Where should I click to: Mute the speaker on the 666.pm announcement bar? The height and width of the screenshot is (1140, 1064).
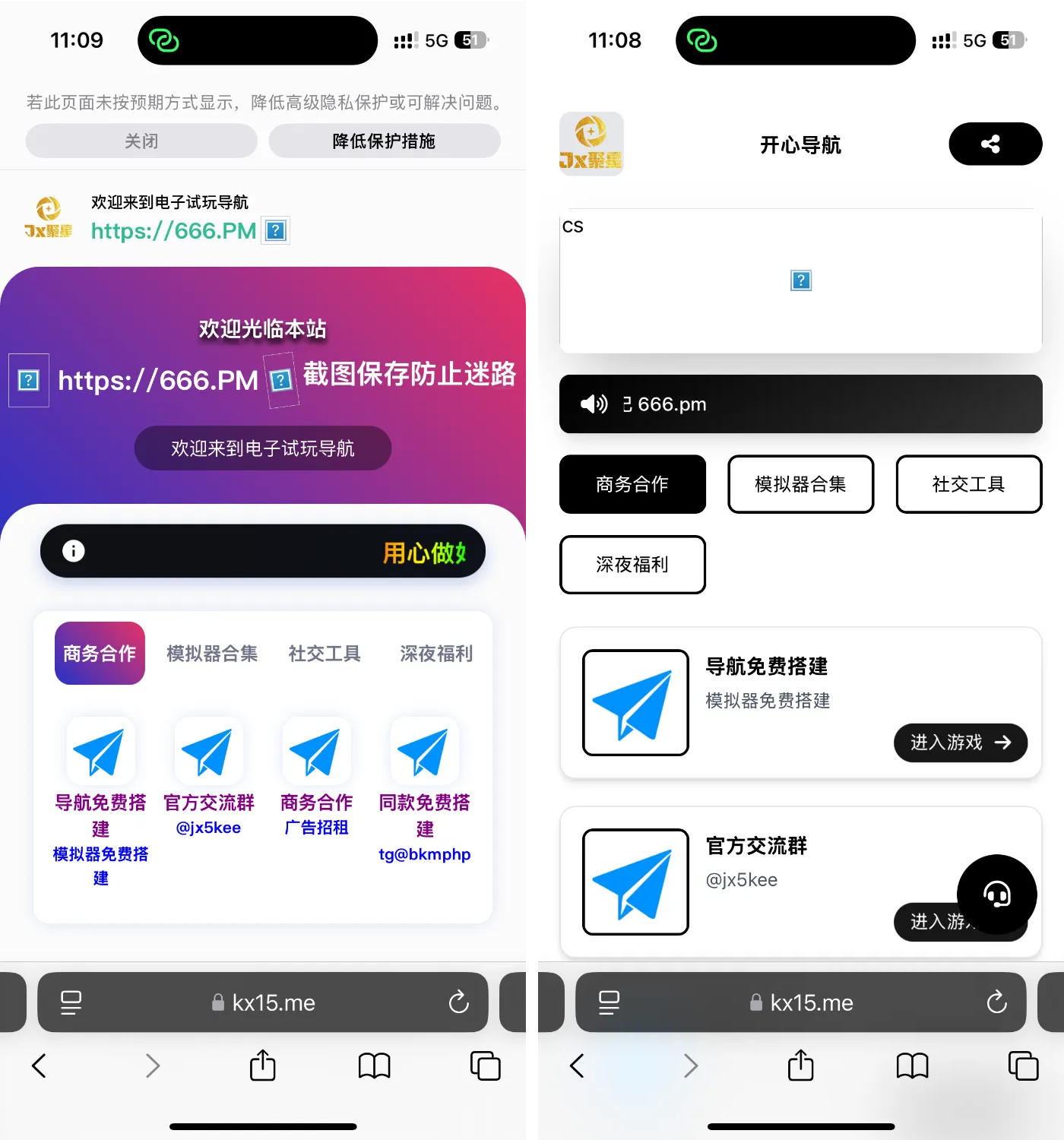pyautogui.click(x=594, y=404)
